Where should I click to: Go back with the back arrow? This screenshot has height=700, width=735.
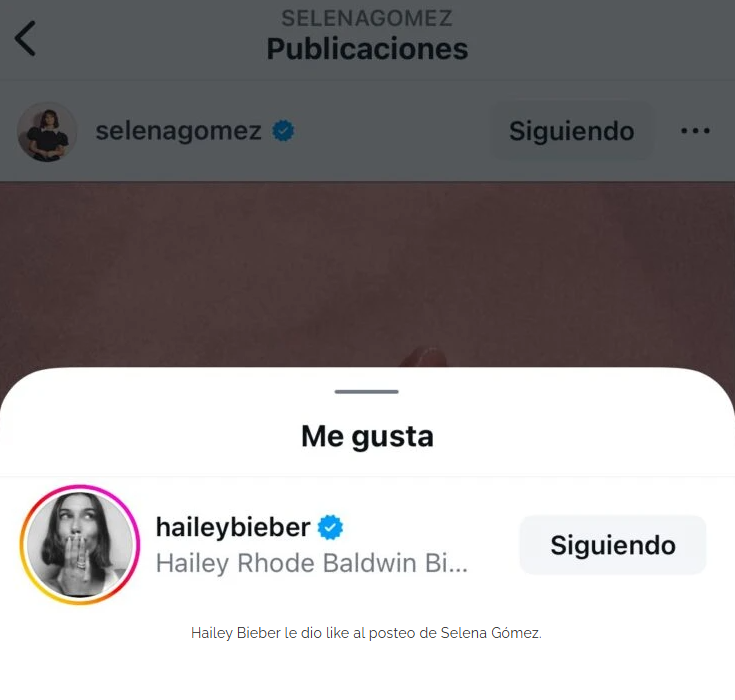[x=25, y=39]
